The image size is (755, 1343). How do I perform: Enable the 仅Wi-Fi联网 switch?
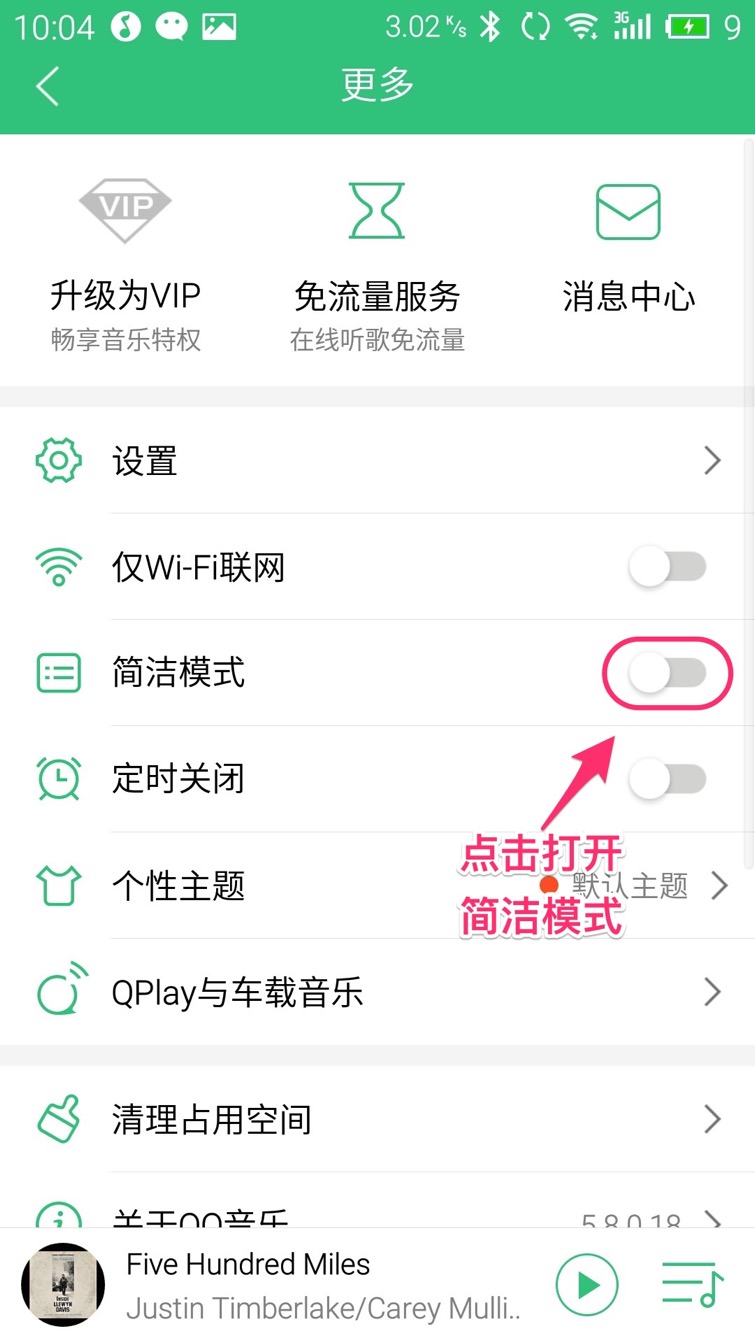click(667, 567)
